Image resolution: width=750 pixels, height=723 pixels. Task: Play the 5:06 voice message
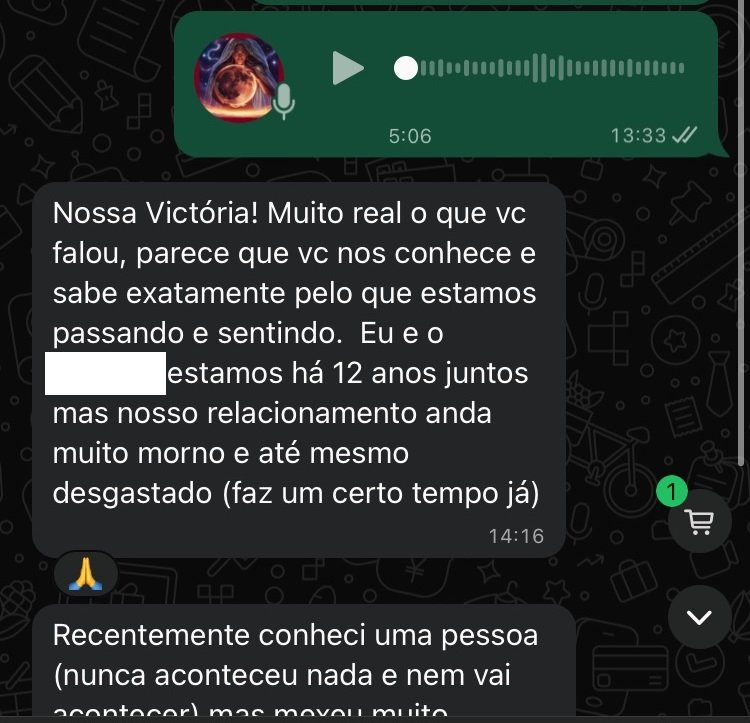(348, 69)
